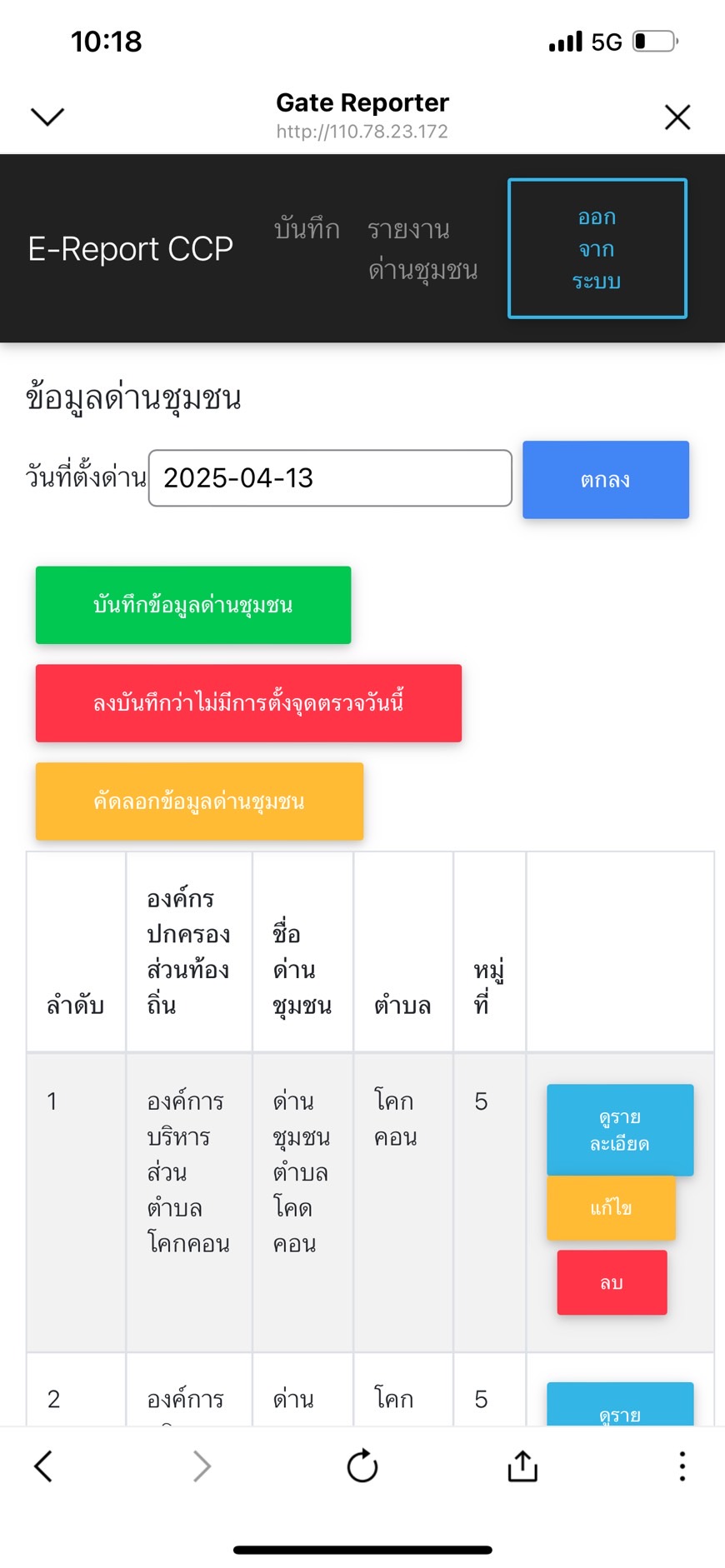This screenshot has width=725, height=1568.
Task: Confirm the date with ตกลง
Action: click(606, 480)
